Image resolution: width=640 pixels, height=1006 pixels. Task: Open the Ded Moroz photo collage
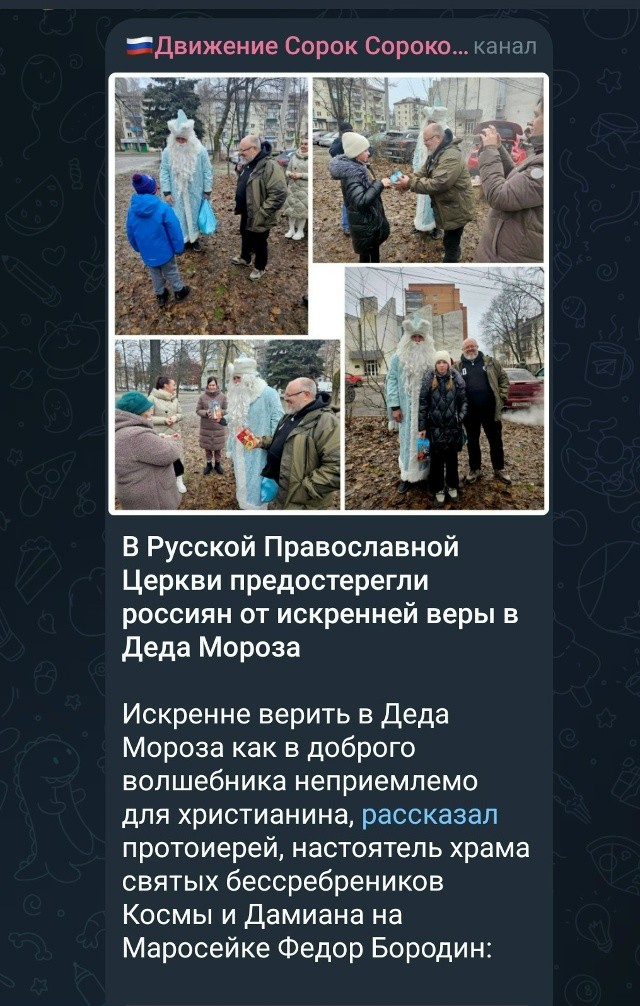click(329, 293)
